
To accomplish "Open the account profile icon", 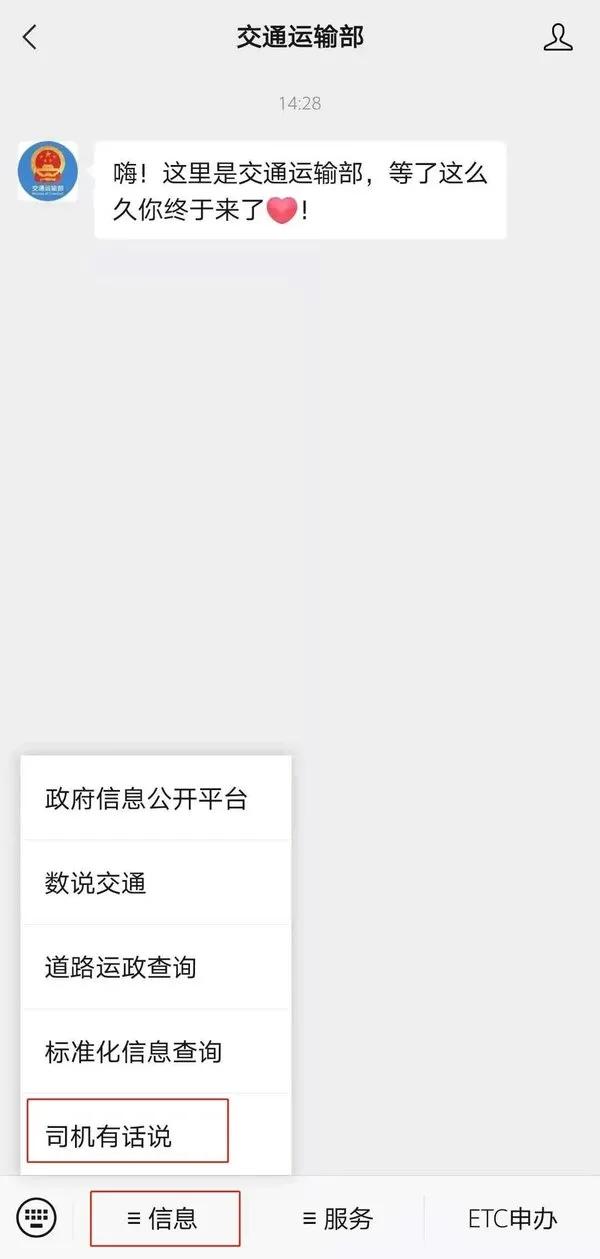I will click(557, 38).
